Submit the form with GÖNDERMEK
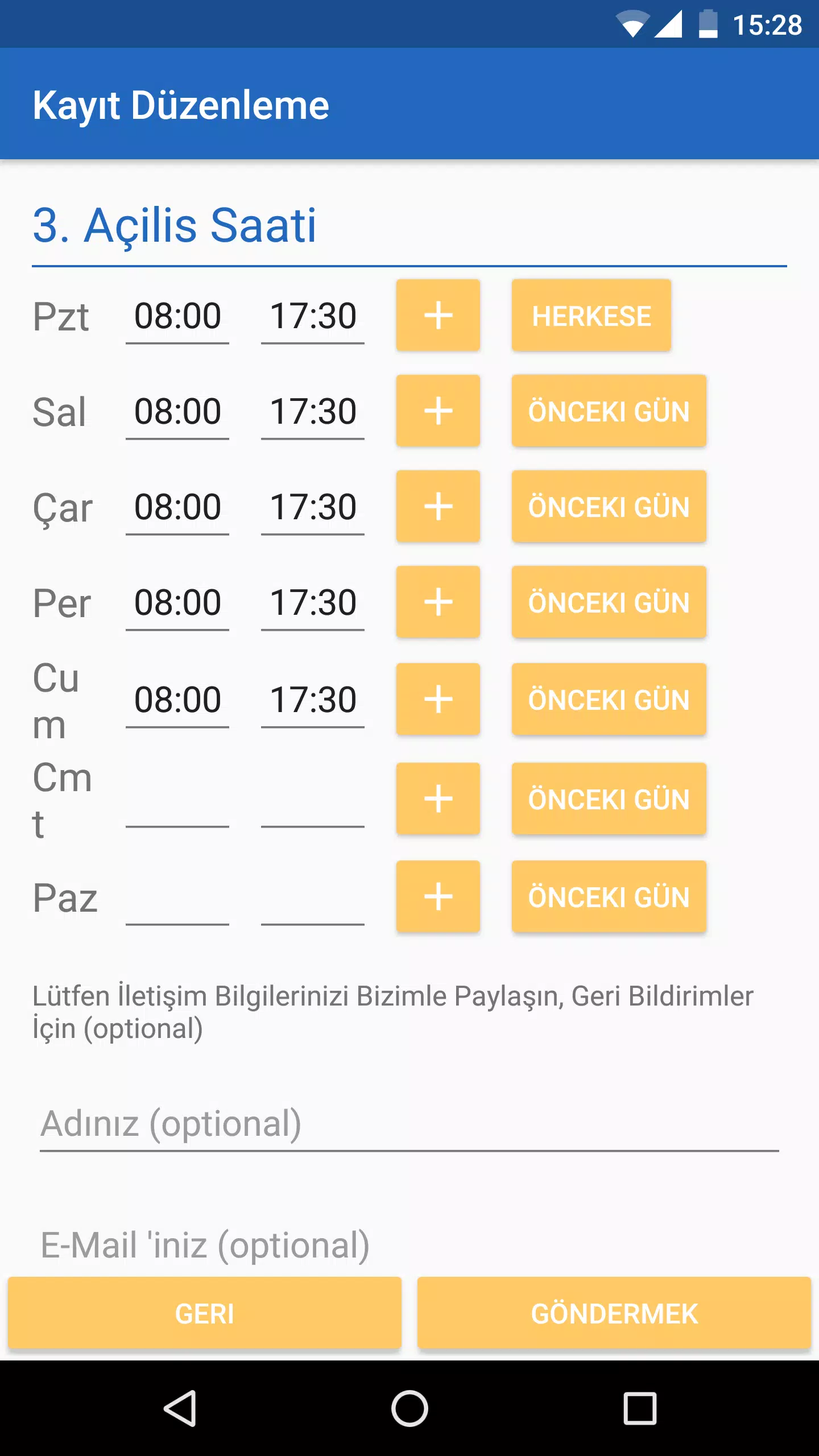Image resolution: width=819 pixels, height=1456 pixels. (x=614, y=1314)
